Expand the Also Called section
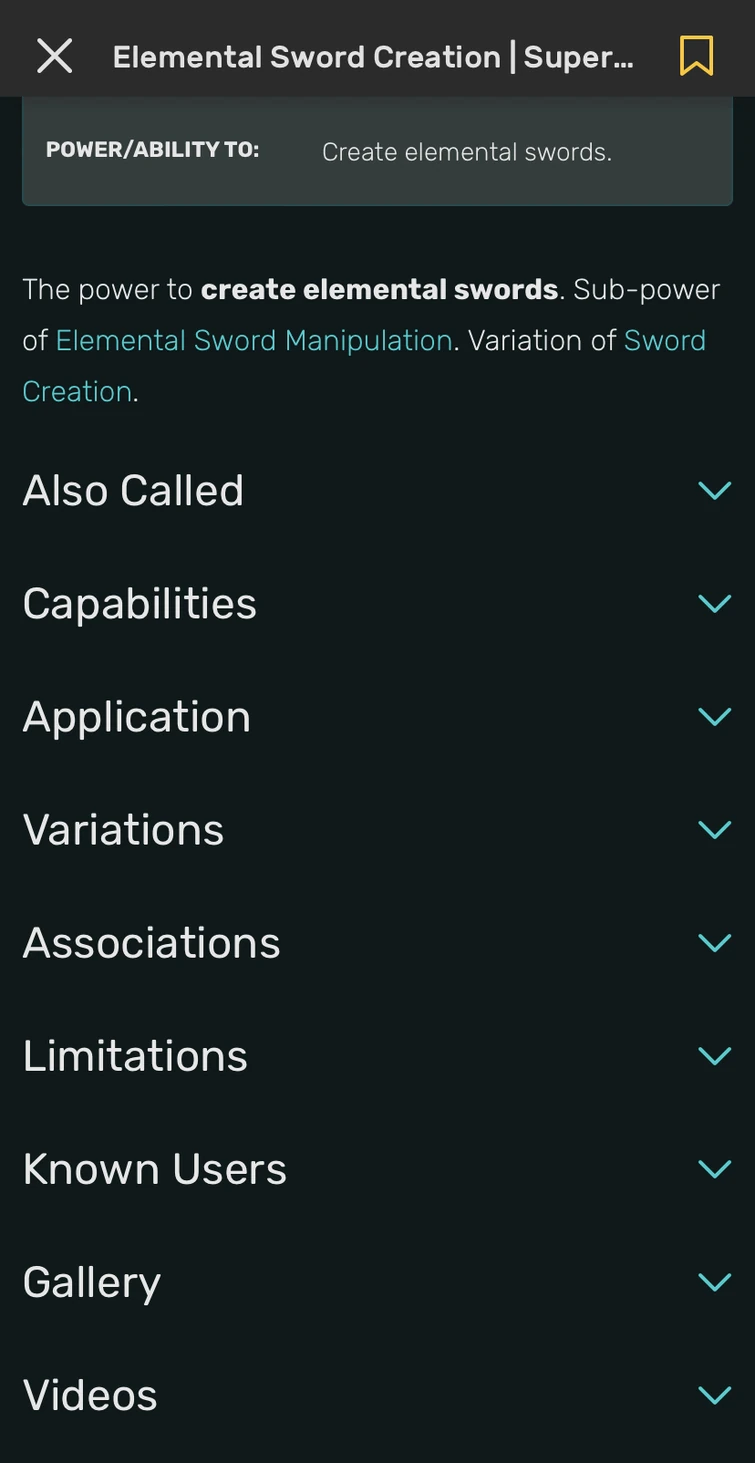This screenshot has width=755, height=1463. point(714,490)
